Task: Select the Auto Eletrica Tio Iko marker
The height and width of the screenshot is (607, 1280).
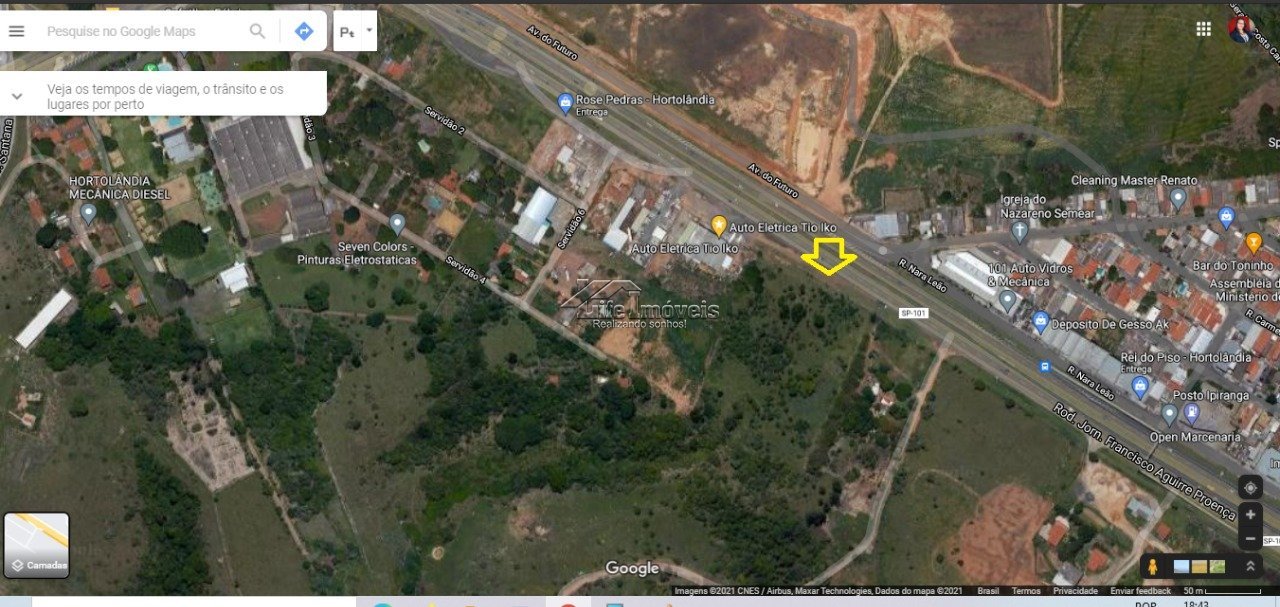Action: pos(718,224)
